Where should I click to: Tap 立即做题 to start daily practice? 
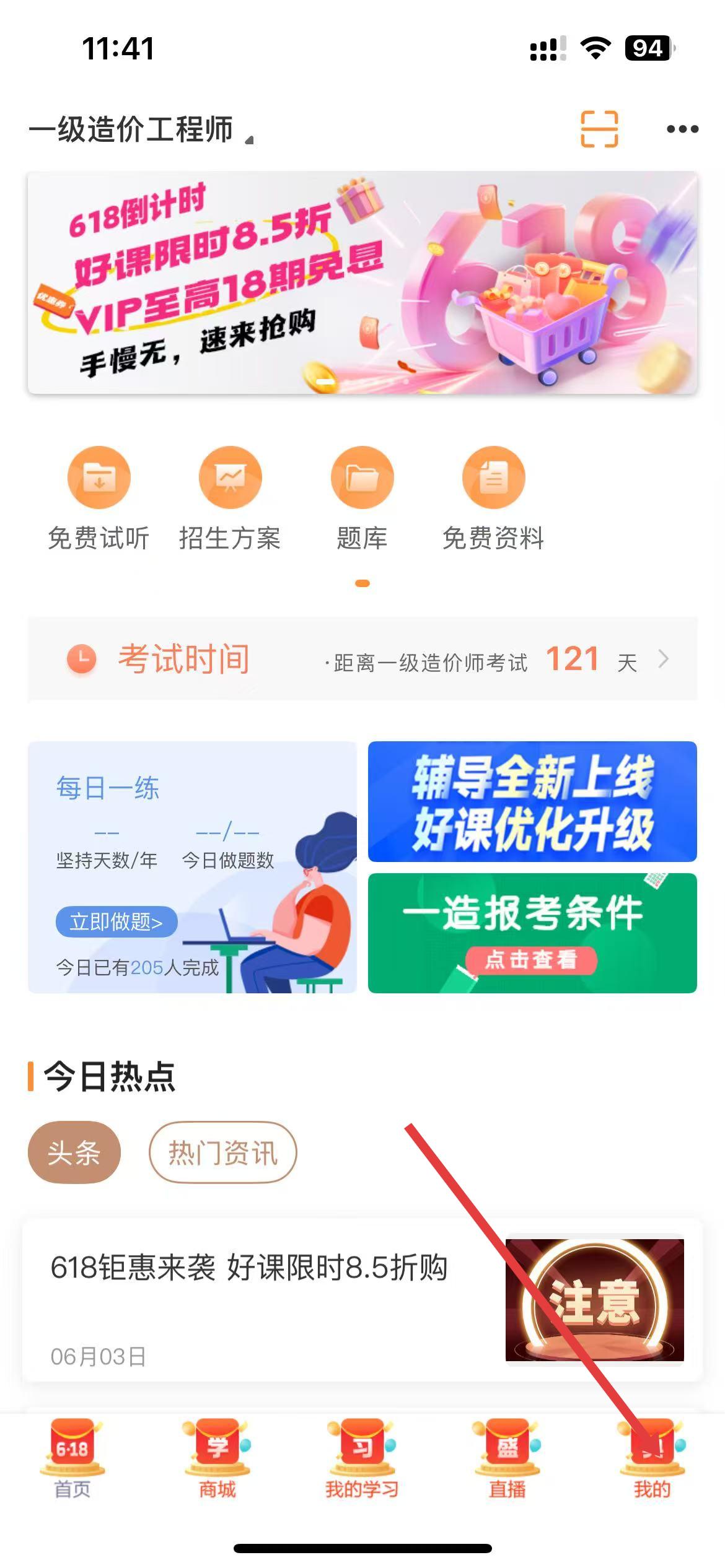click(x=116, y=922)
